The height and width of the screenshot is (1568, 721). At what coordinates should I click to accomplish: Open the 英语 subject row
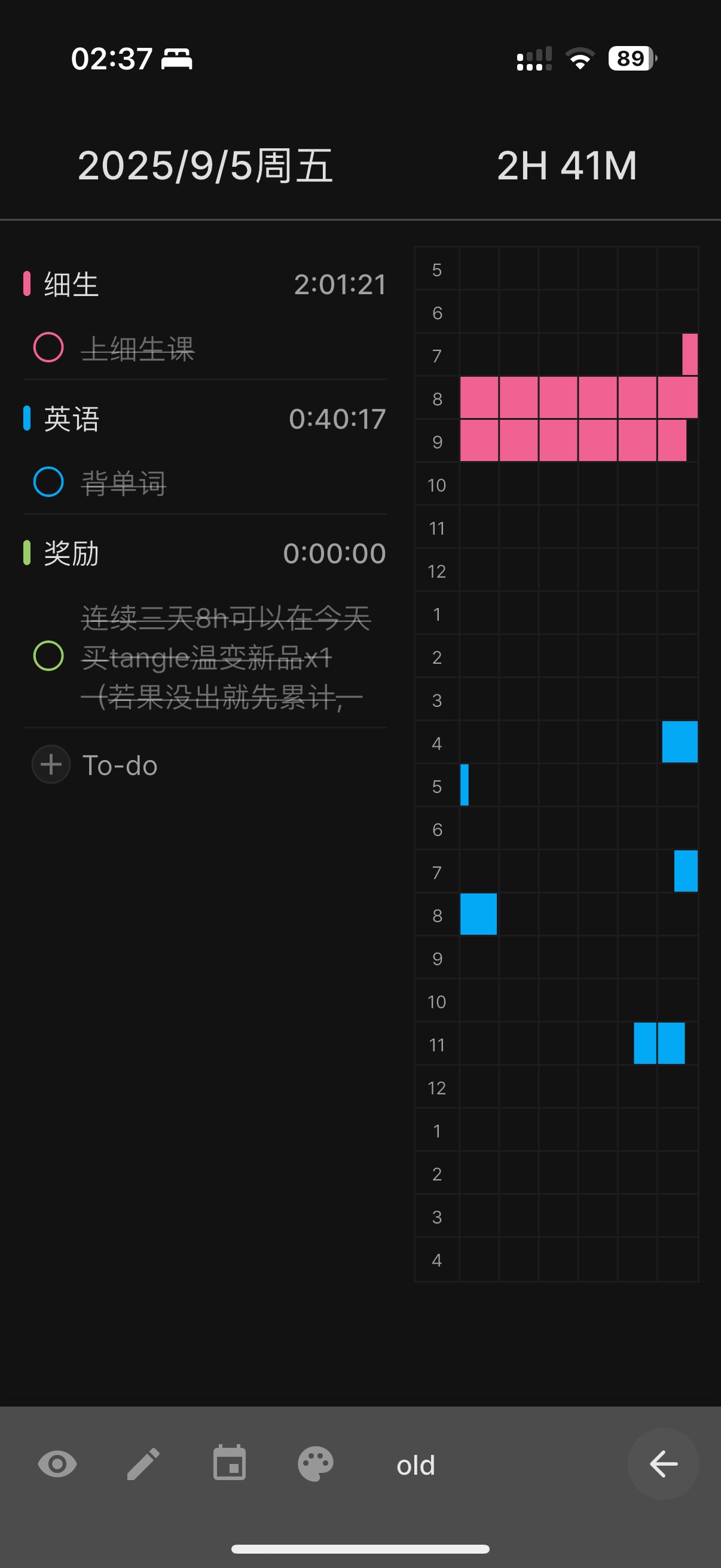pyautogui.click(x=204, y=419)
